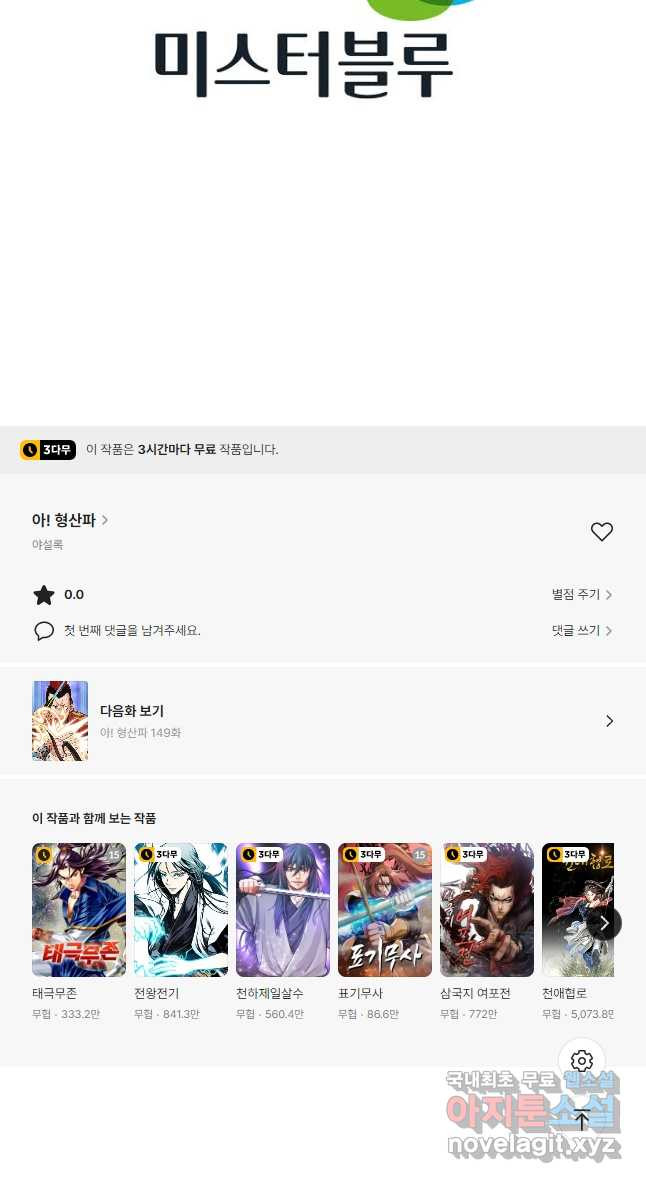Viewport: 646px width, 1183px height.
Task: Open the 아! 형산파 title page
Action: (x=70, y=520)
